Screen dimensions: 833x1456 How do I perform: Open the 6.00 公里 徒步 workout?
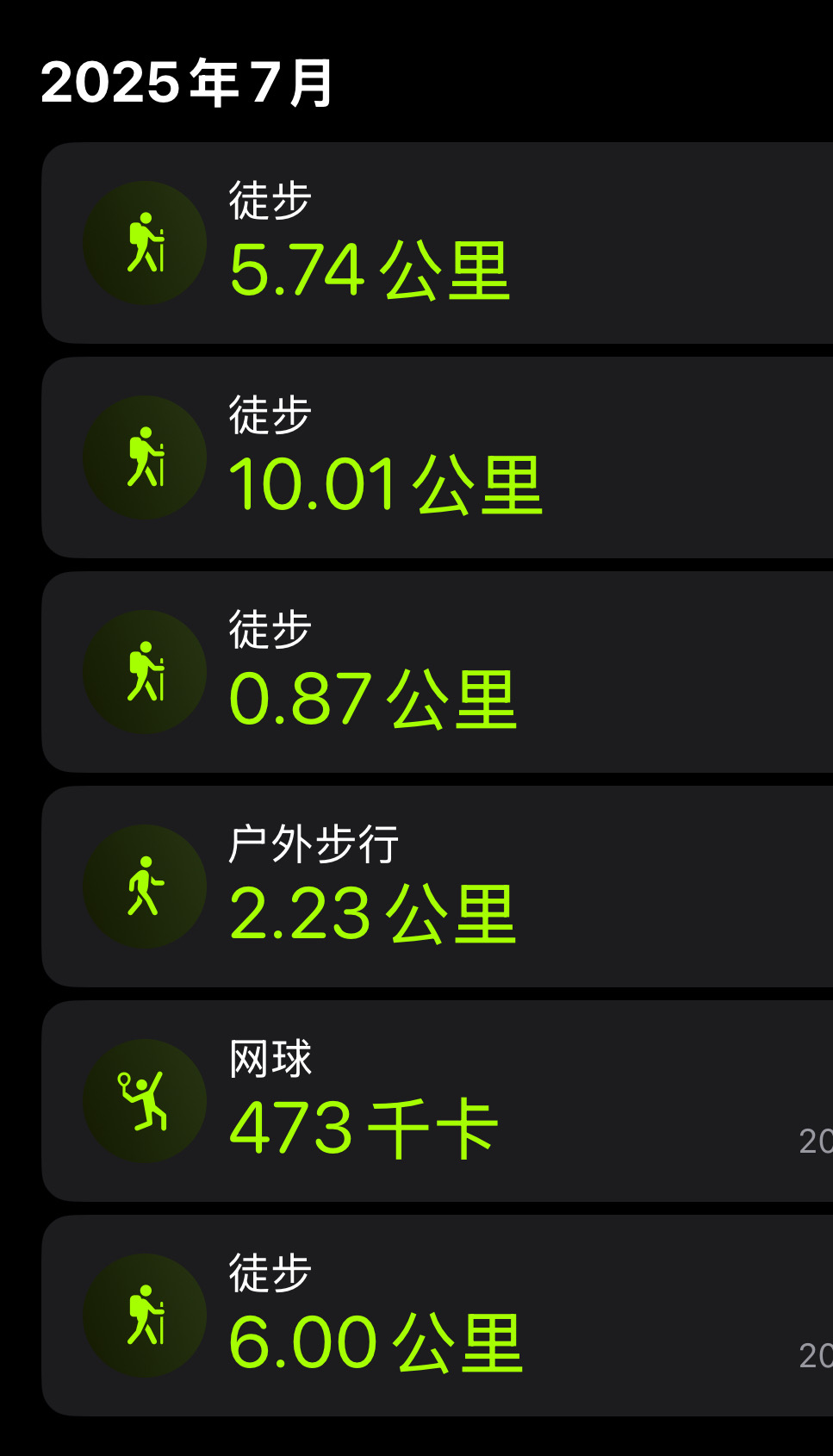pos(438,1316)
